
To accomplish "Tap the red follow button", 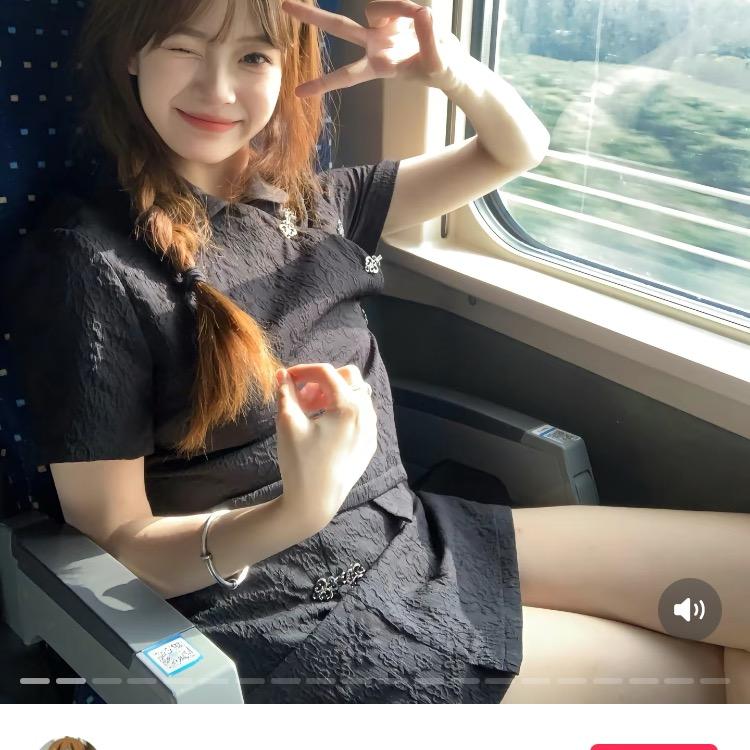I will click(653, 745).
